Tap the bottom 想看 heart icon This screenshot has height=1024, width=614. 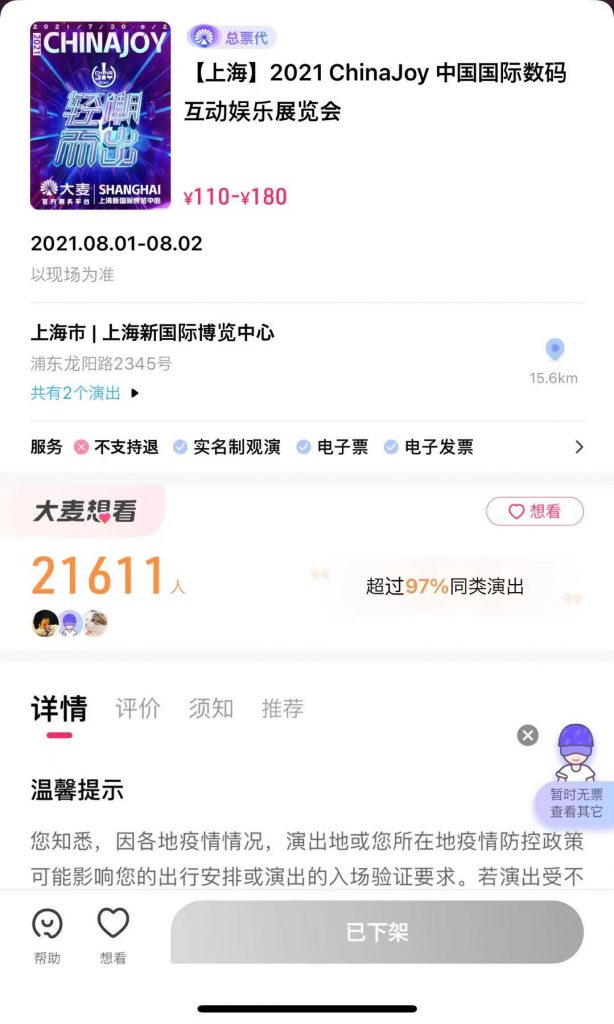tap(113, 934)
